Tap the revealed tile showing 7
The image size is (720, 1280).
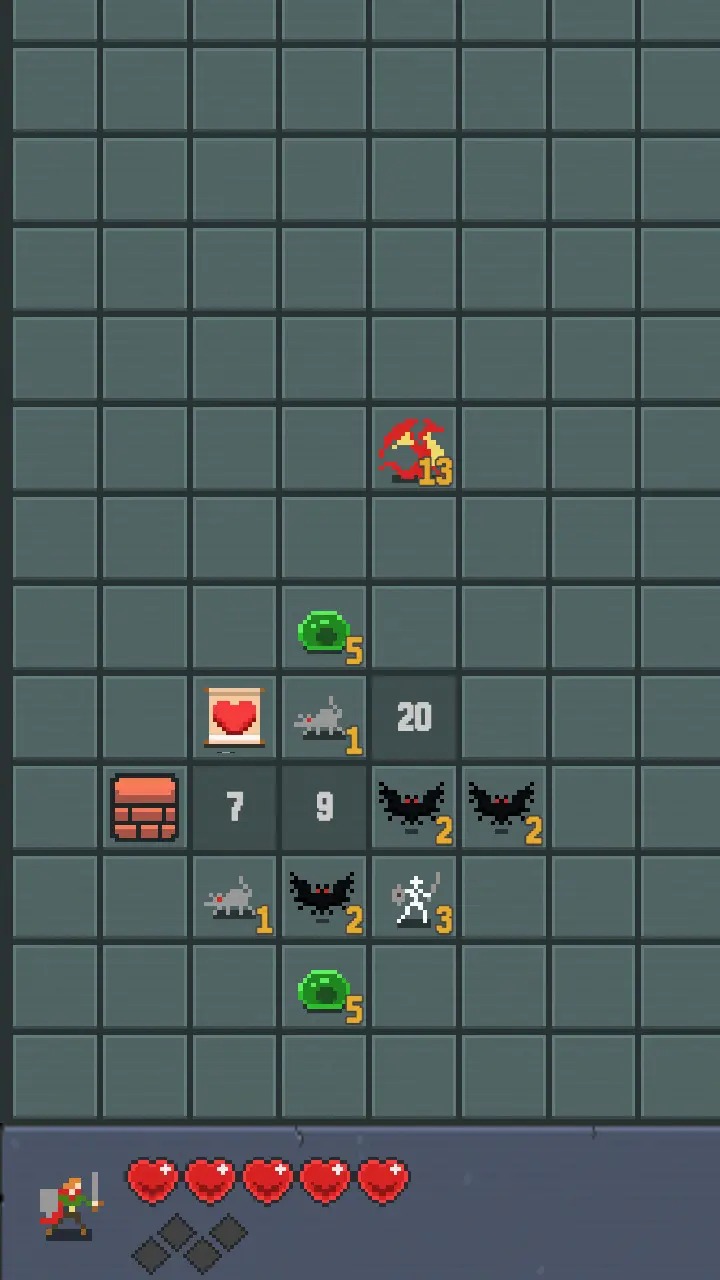tap(234, 807)
